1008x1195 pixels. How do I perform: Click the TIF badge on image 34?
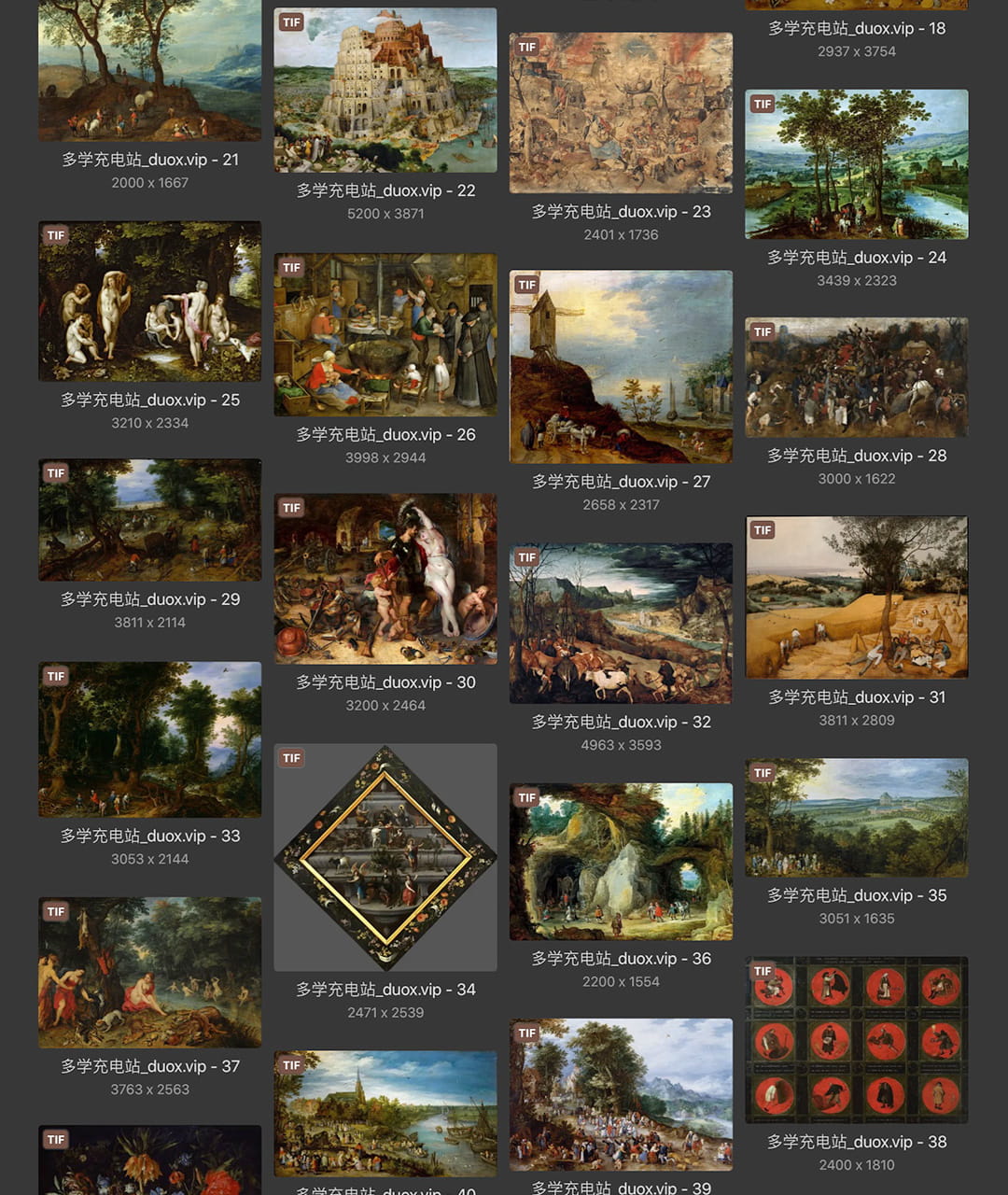(290, 758)
